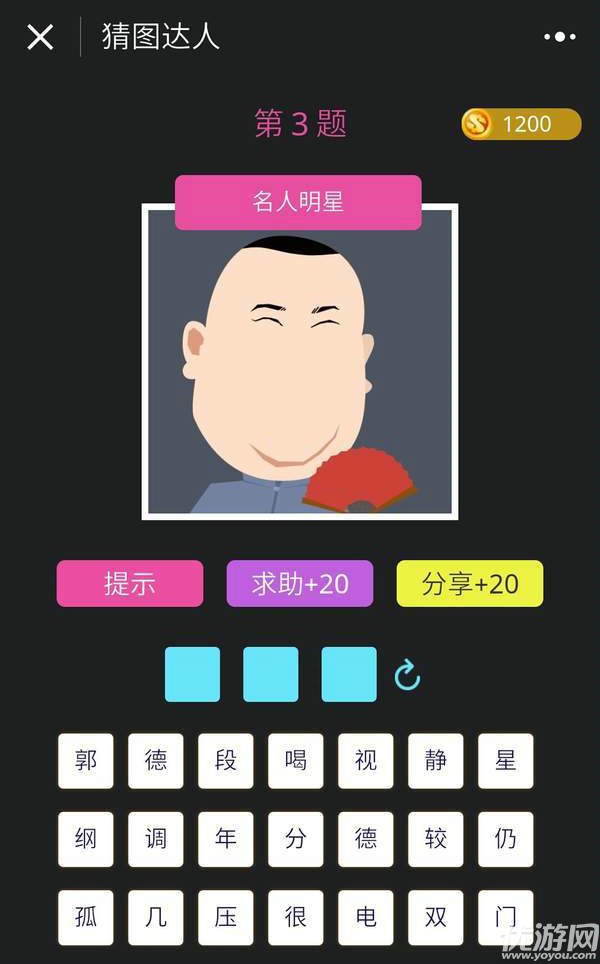The image size is (600, 964).
Task: Open the three-dot more menu
Action: pos(559,37)
